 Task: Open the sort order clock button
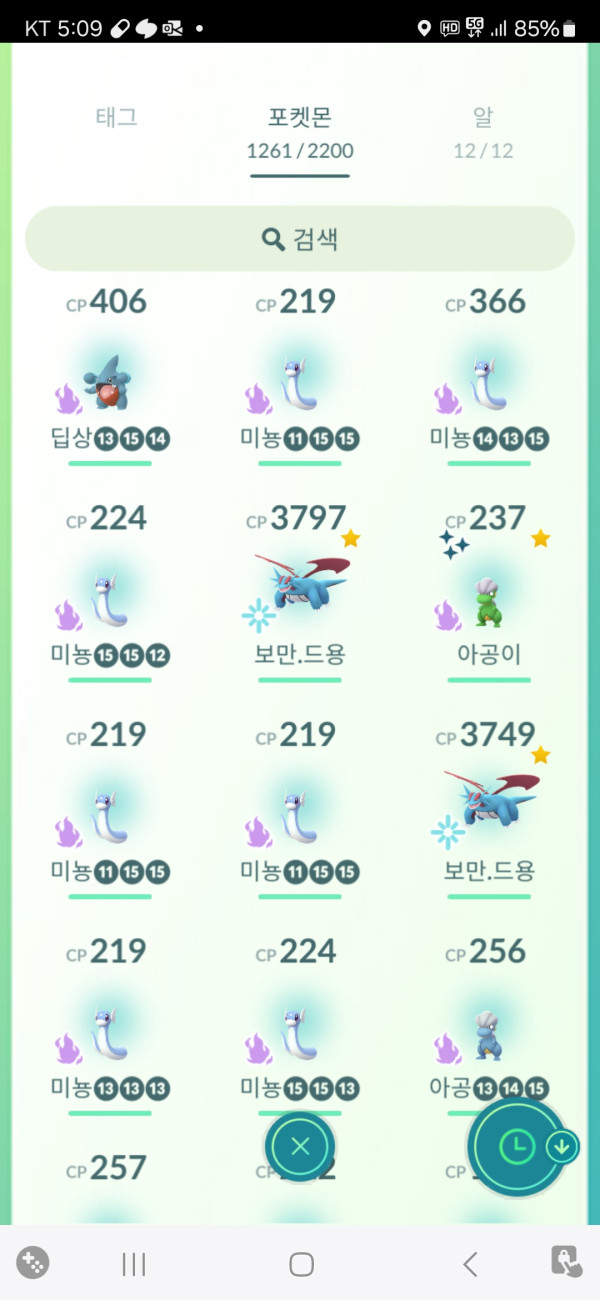pyautogui.click(x=518, y=1147)
